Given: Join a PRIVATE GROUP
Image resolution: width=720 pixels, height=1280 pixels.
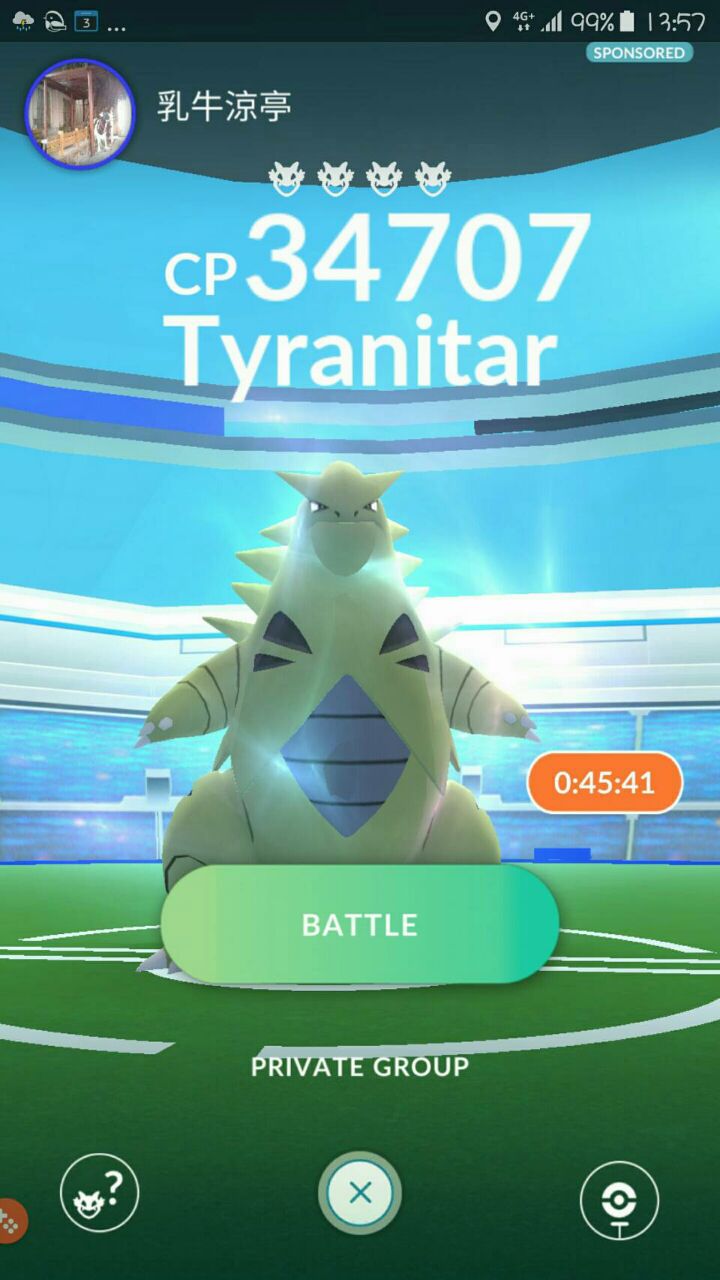Looking at the screenshot, I should pyautogui.click(x=359, y=1066).
